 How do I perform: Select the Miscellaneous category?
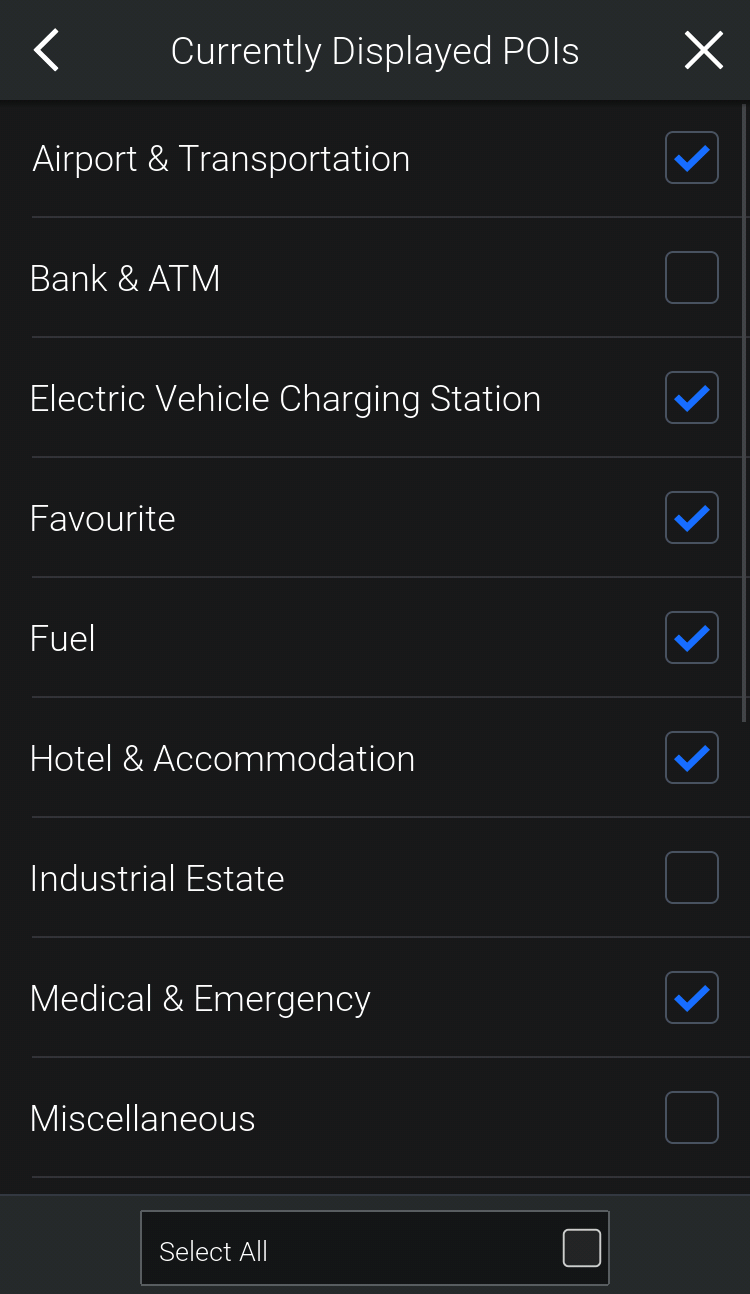coord(691,1118)
